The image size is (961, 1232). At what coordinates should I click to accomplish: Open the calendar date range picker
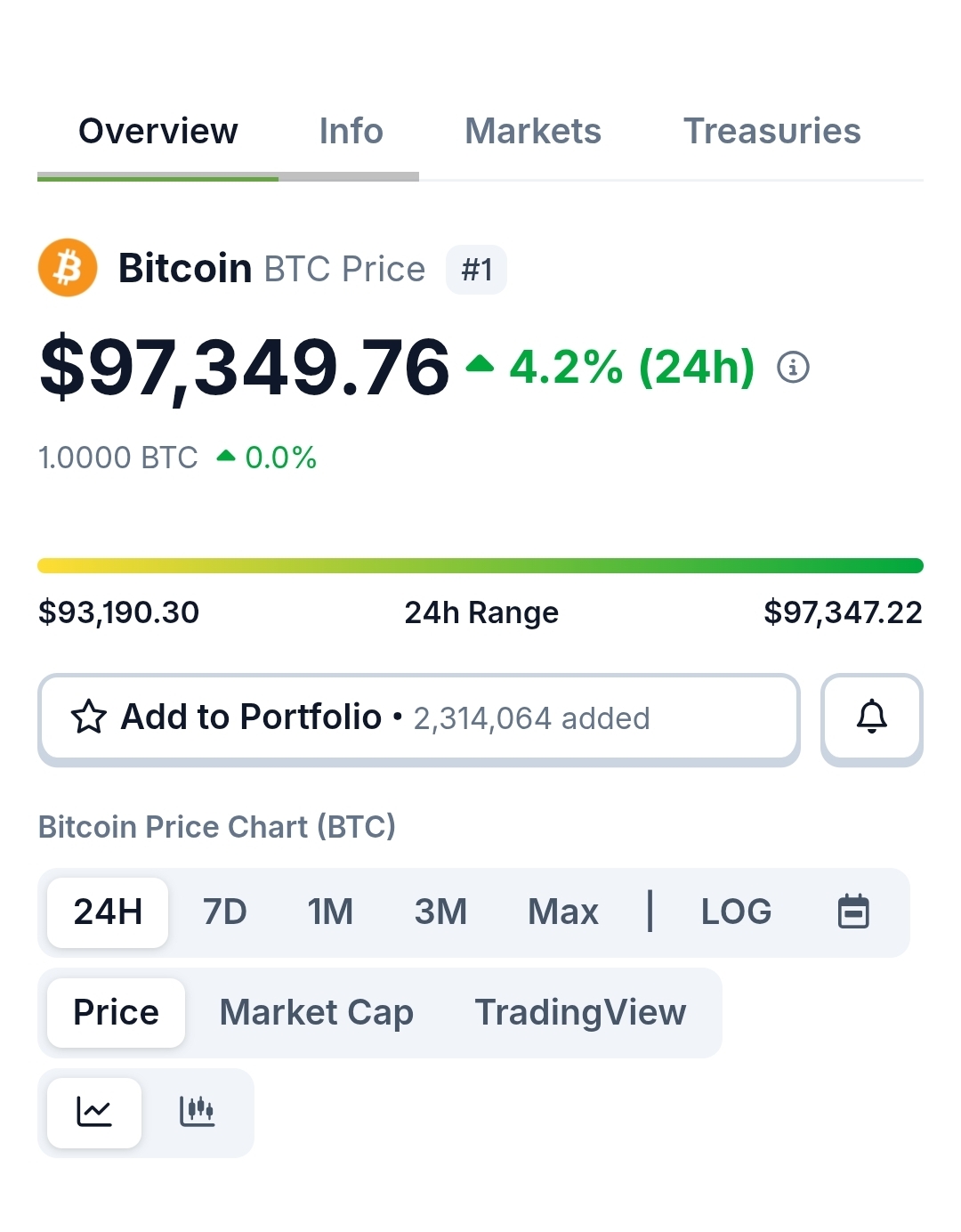[x=853, y=912]
